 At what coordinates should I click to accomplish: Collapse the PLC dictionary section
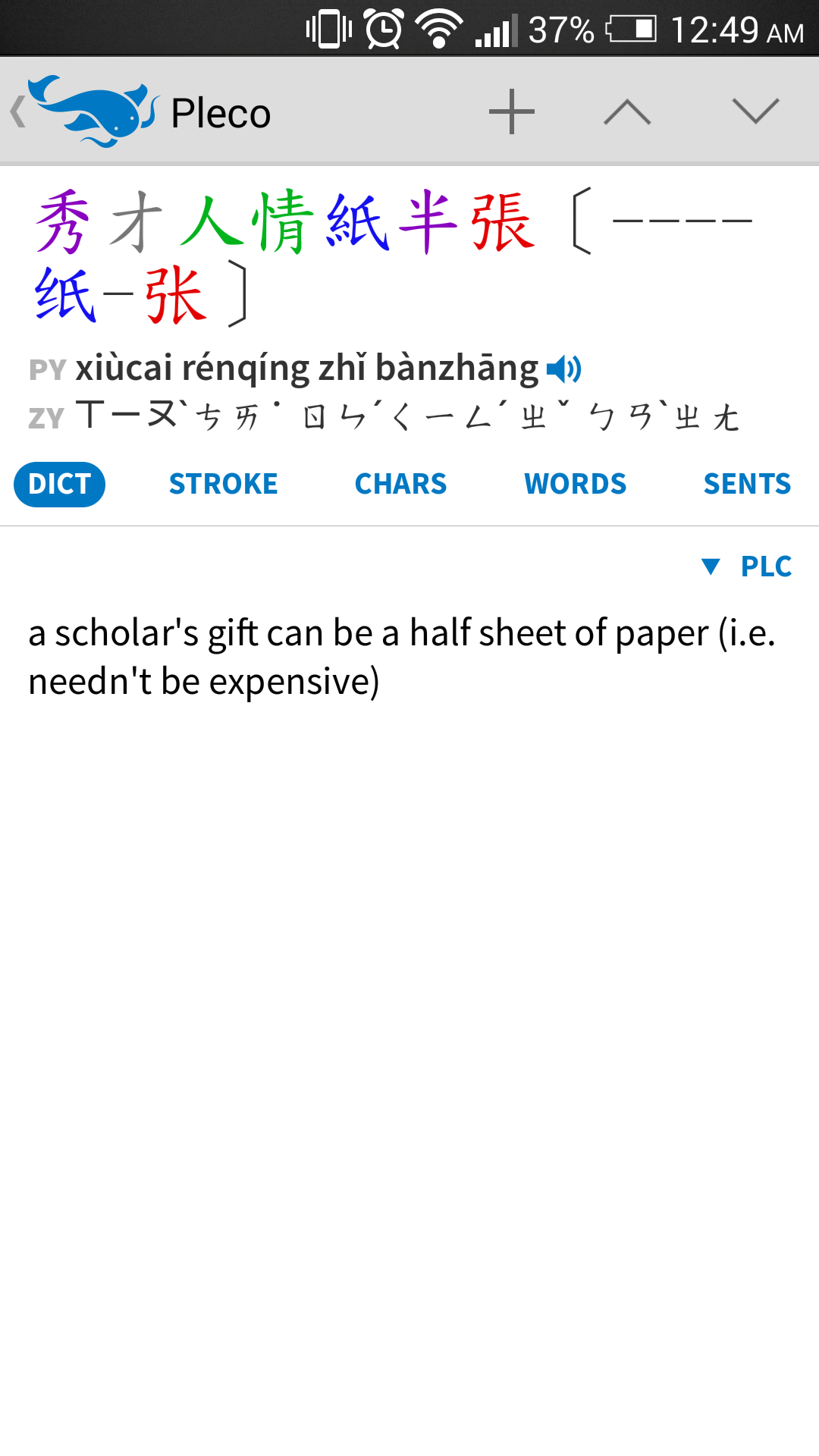click(x=747, y=566)
